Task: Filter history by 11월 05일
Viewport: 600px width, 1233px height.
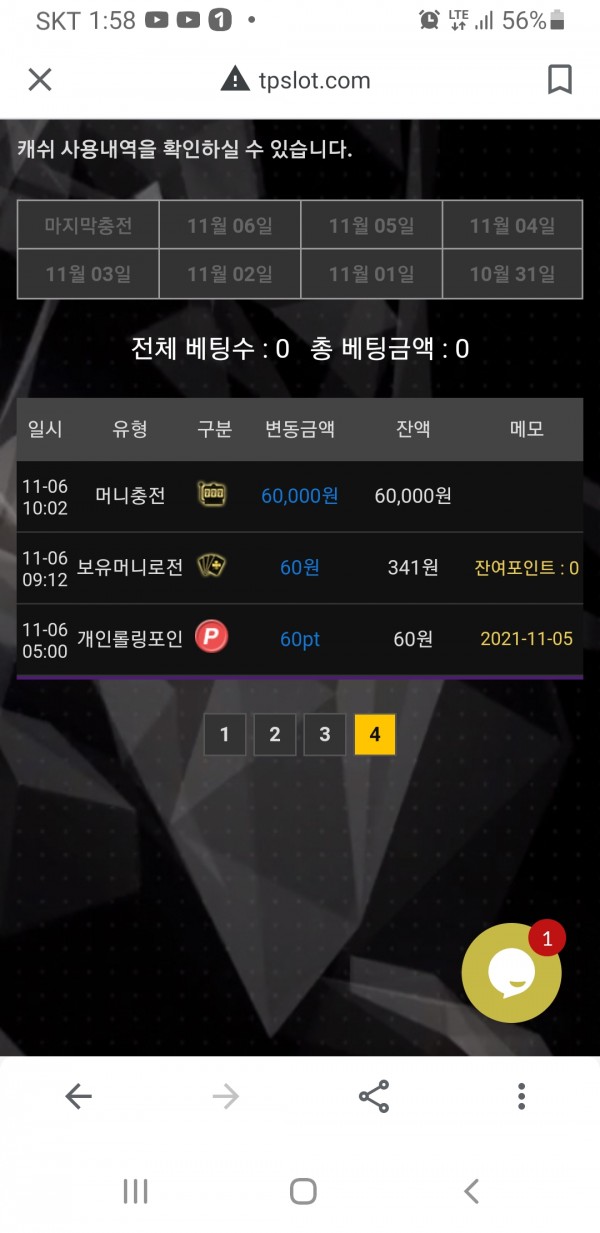Action: click(x=371, y=225)
